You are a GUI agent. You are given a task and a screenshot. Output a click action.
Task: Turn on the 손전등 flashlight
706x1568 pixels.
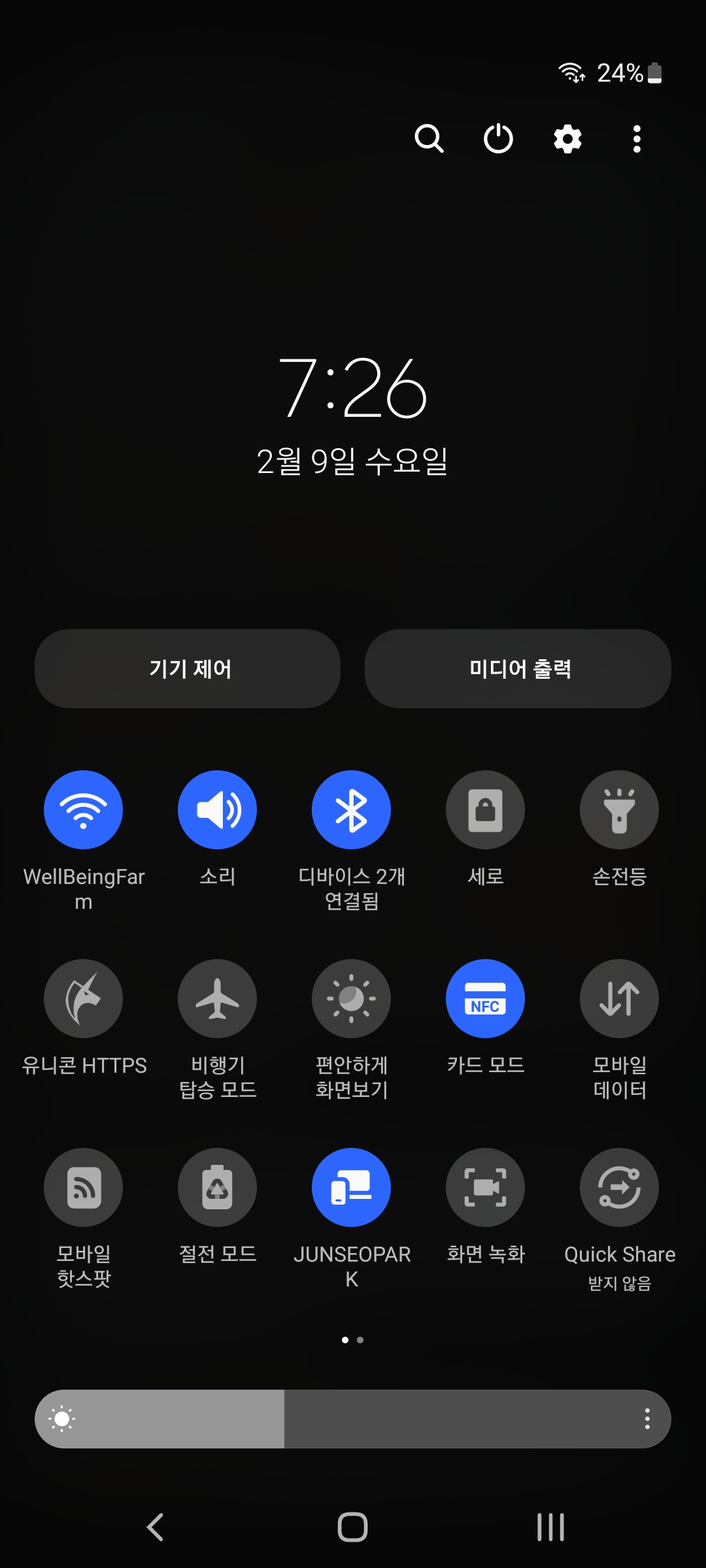(x=619, y=809)
